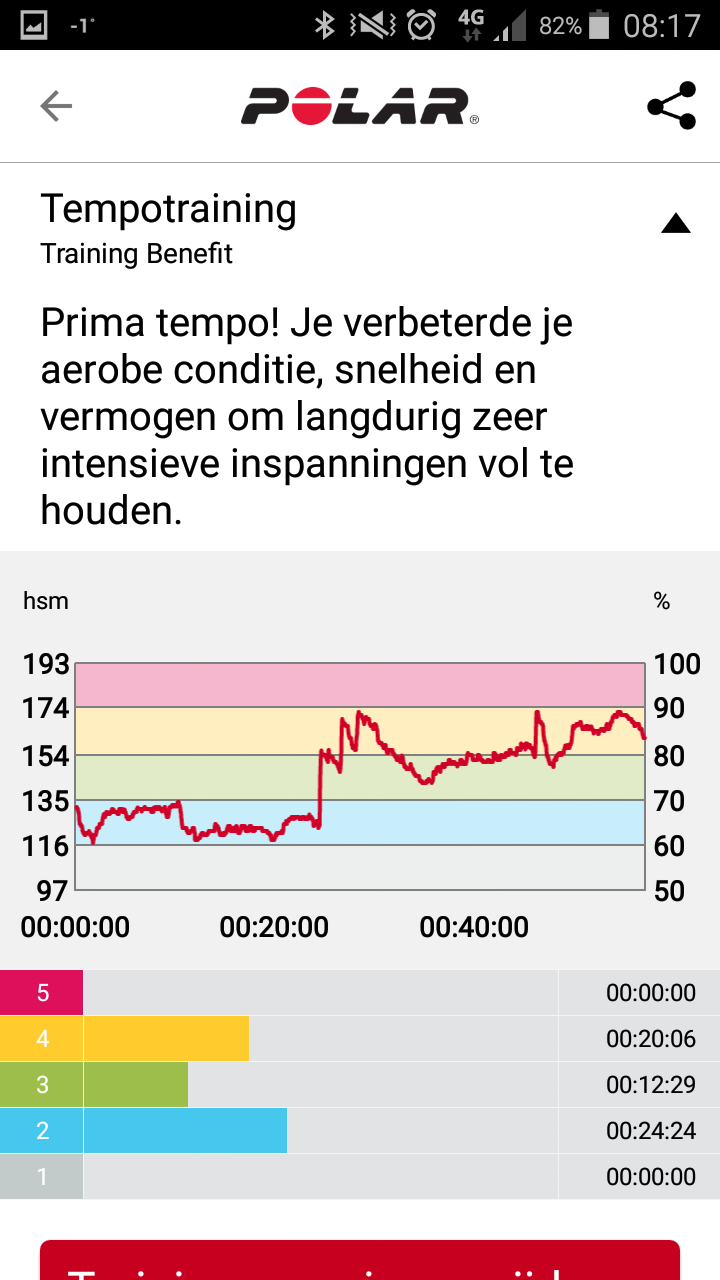Collapse the Tempotraining benefit section
720x1280 pixels.
pyautogui.click(x=676, y=224)
